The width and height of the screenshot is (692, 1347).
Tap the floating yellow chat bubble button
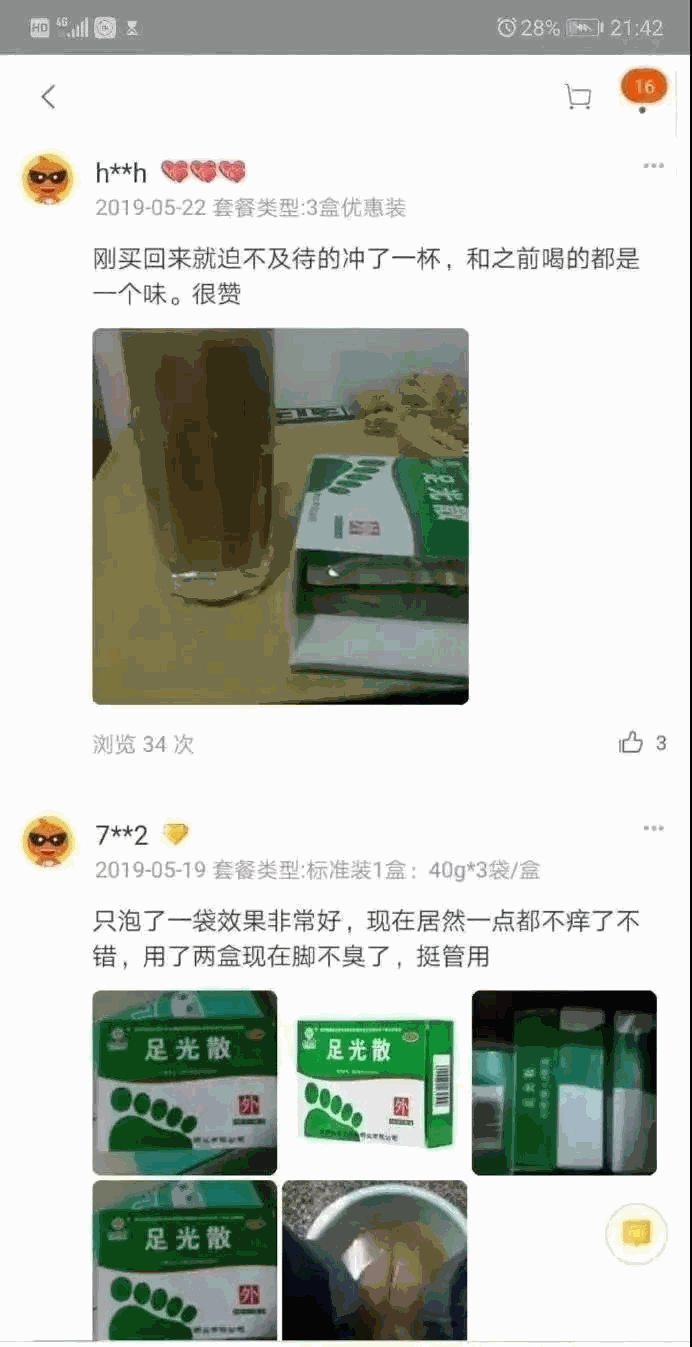[x=636, y=1234]
